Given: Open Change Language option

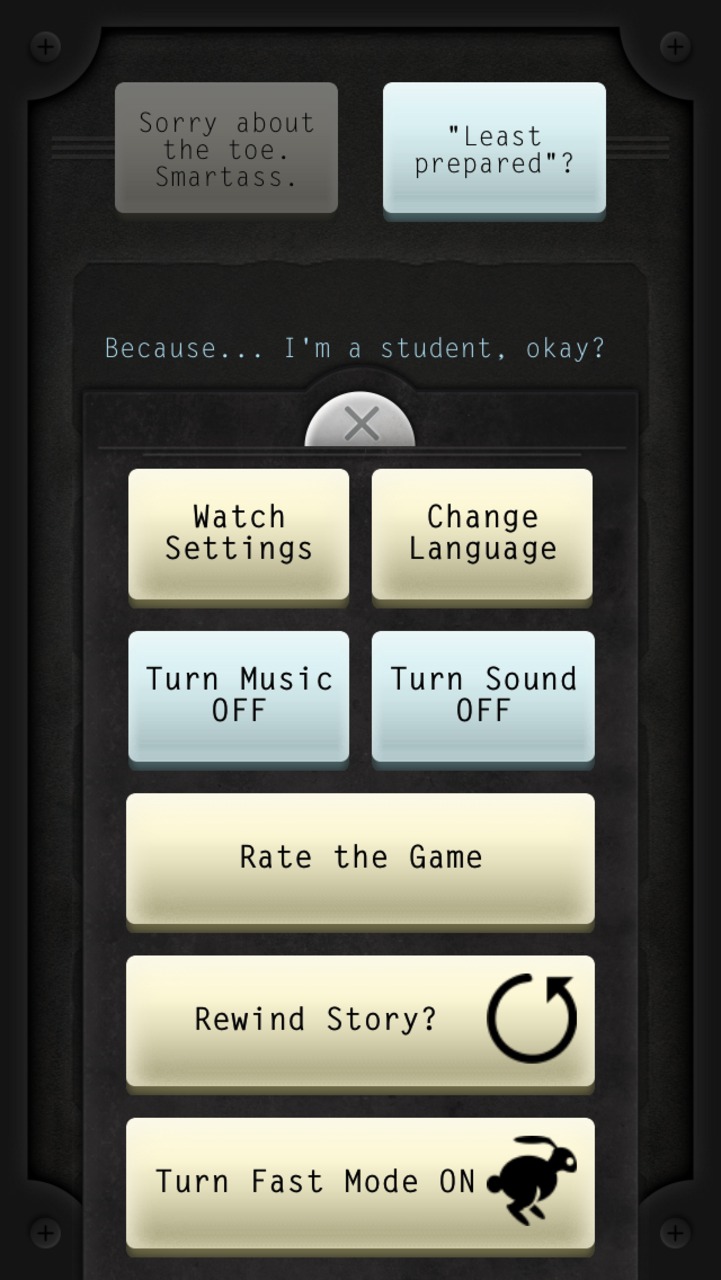Looking at the screenshot, I should click(482, 534).
